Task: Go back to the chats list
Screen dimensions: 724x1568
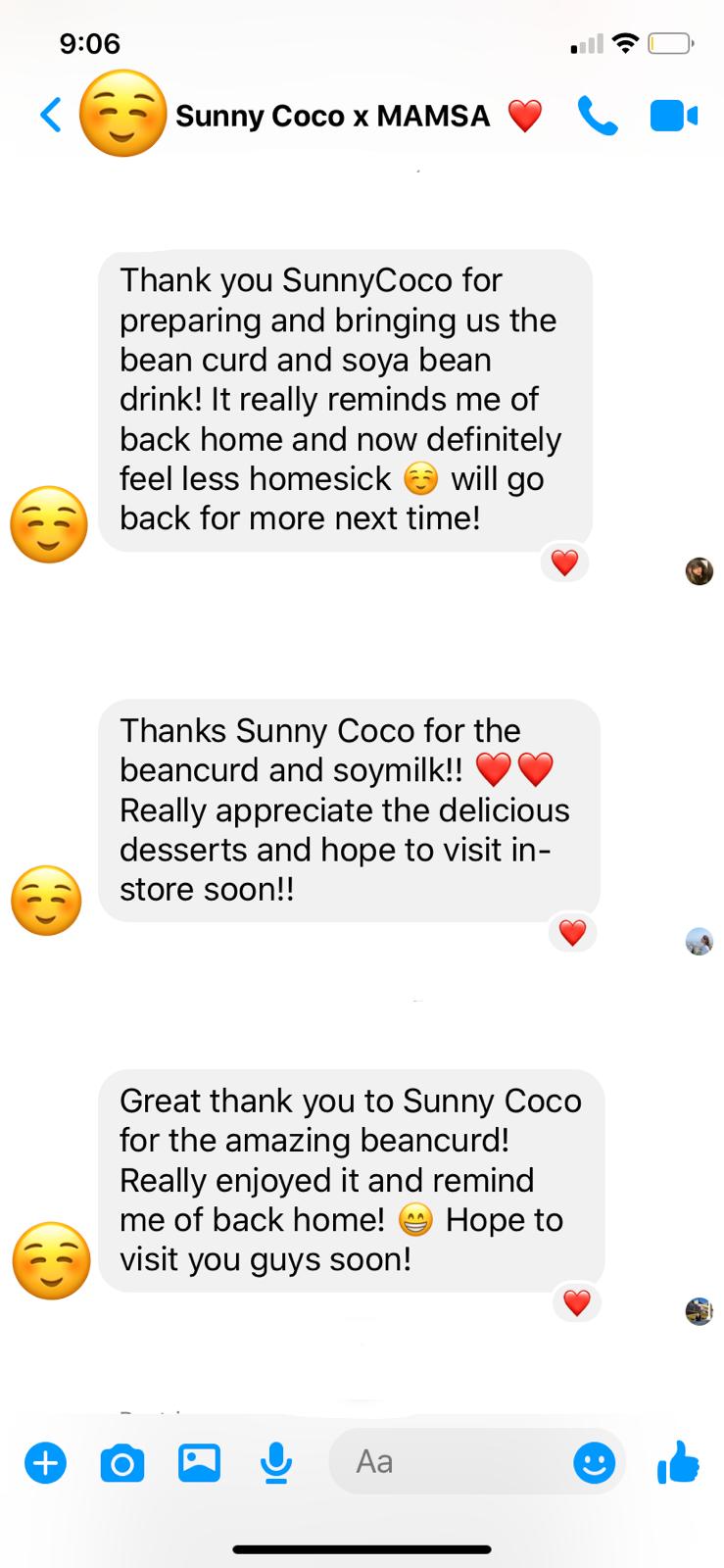Action: 51,116
